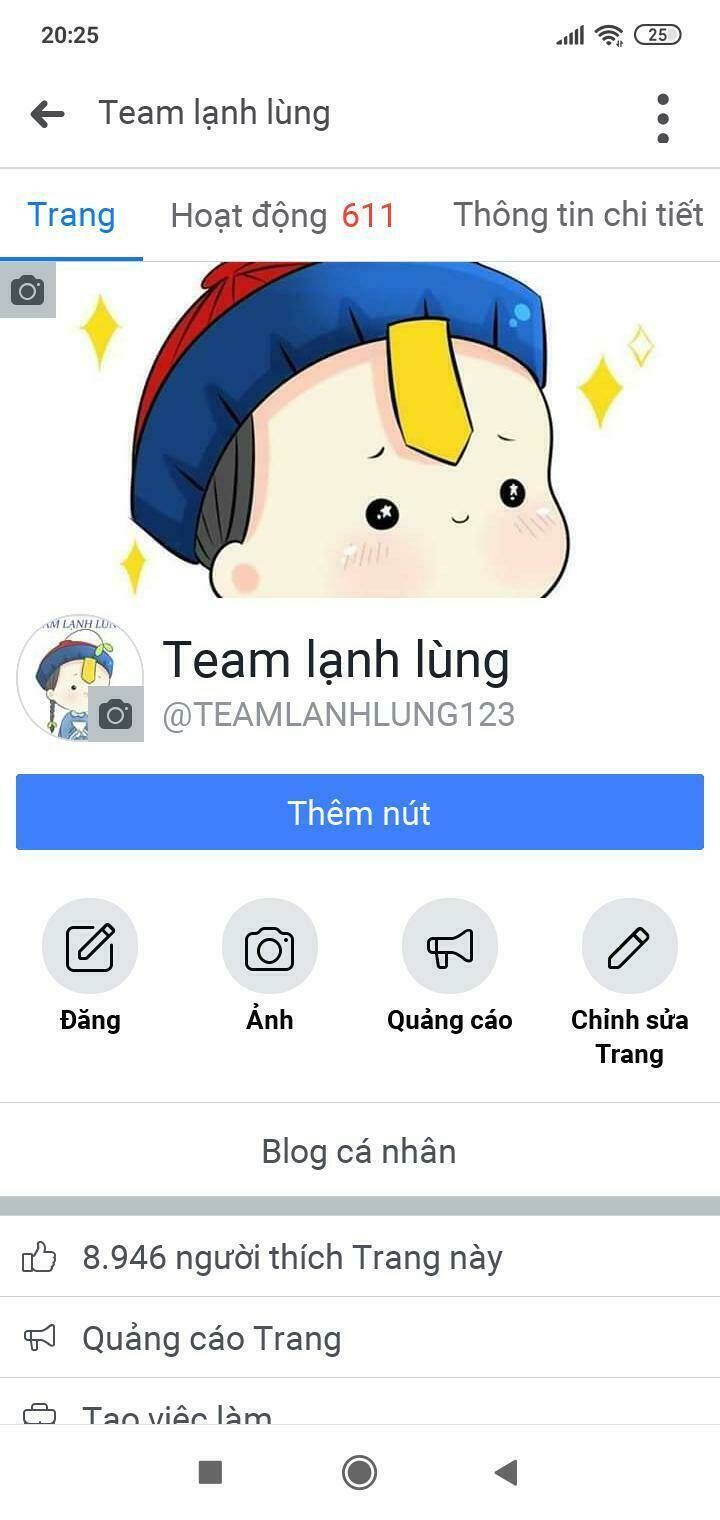Tap the Quảng cáo megaphone icon
This screenshot has height=1520, width=720.
click(450, 945)
